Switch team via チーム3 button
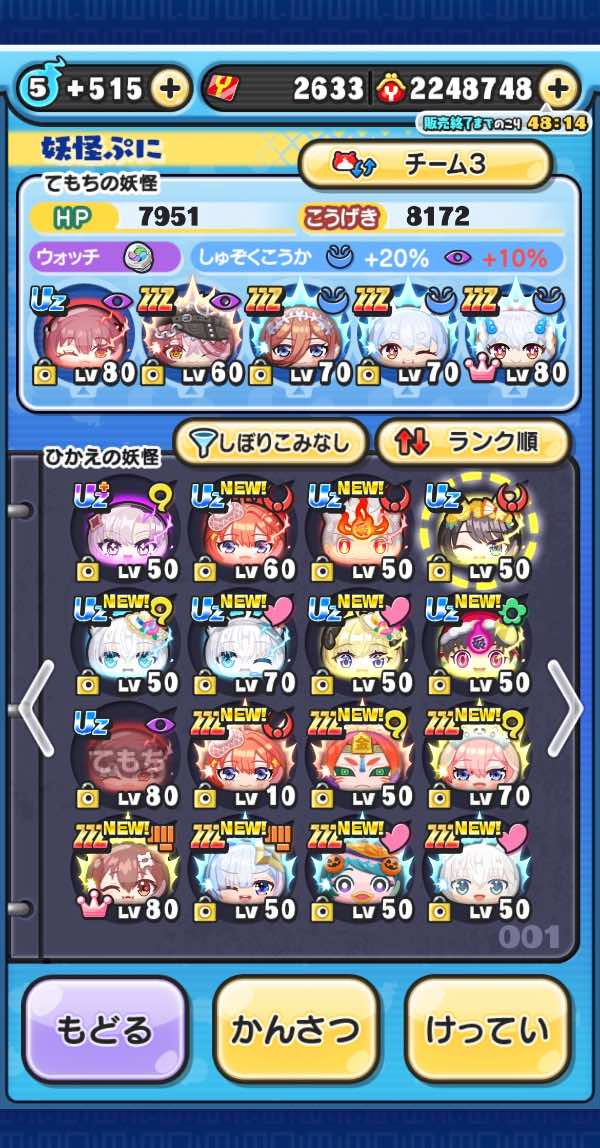 pyautogui.click(x=425, y=165)
